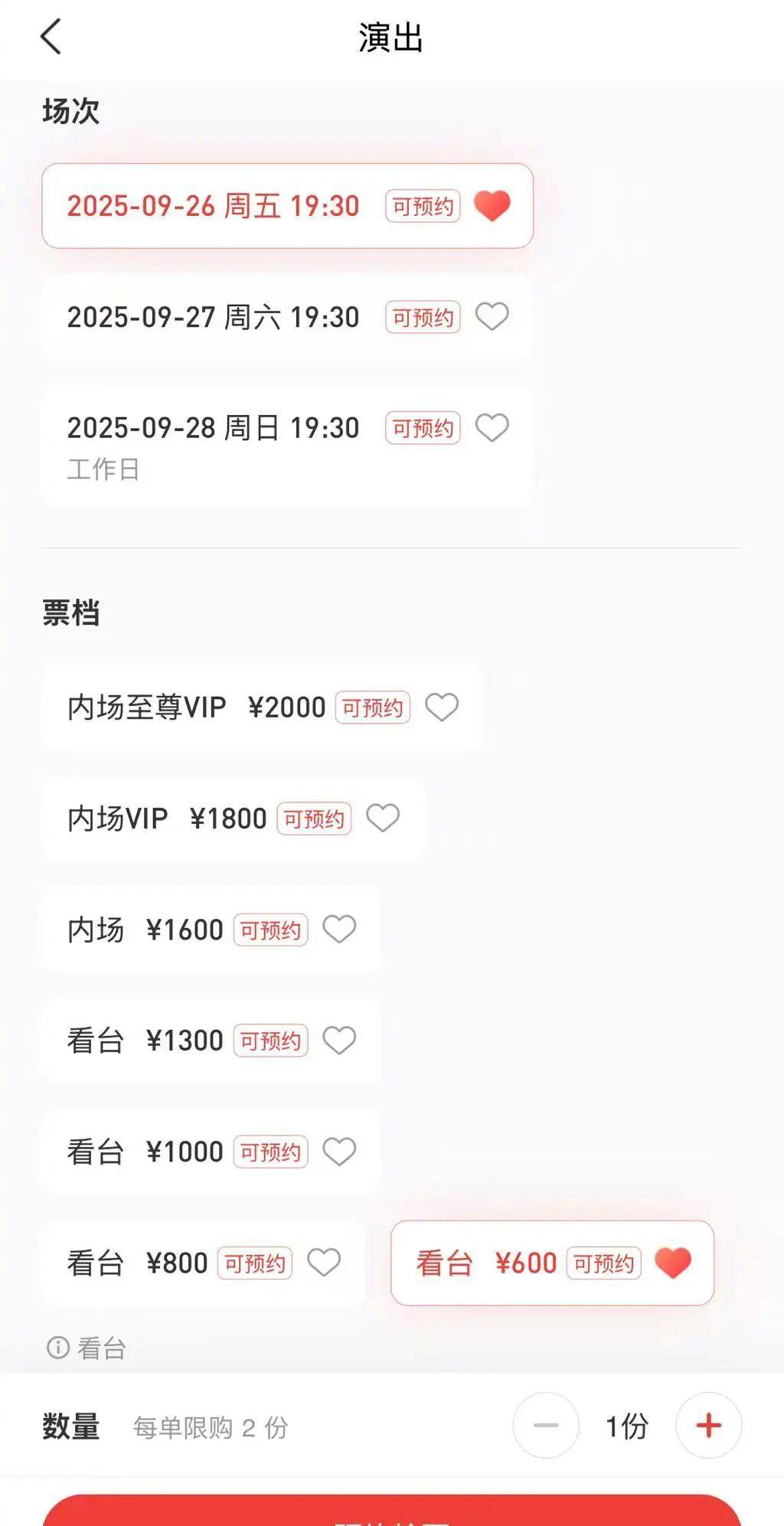Decrease ticket quantity with the minus button
Screen dimensions: 784x1526
click(546, 1425)
